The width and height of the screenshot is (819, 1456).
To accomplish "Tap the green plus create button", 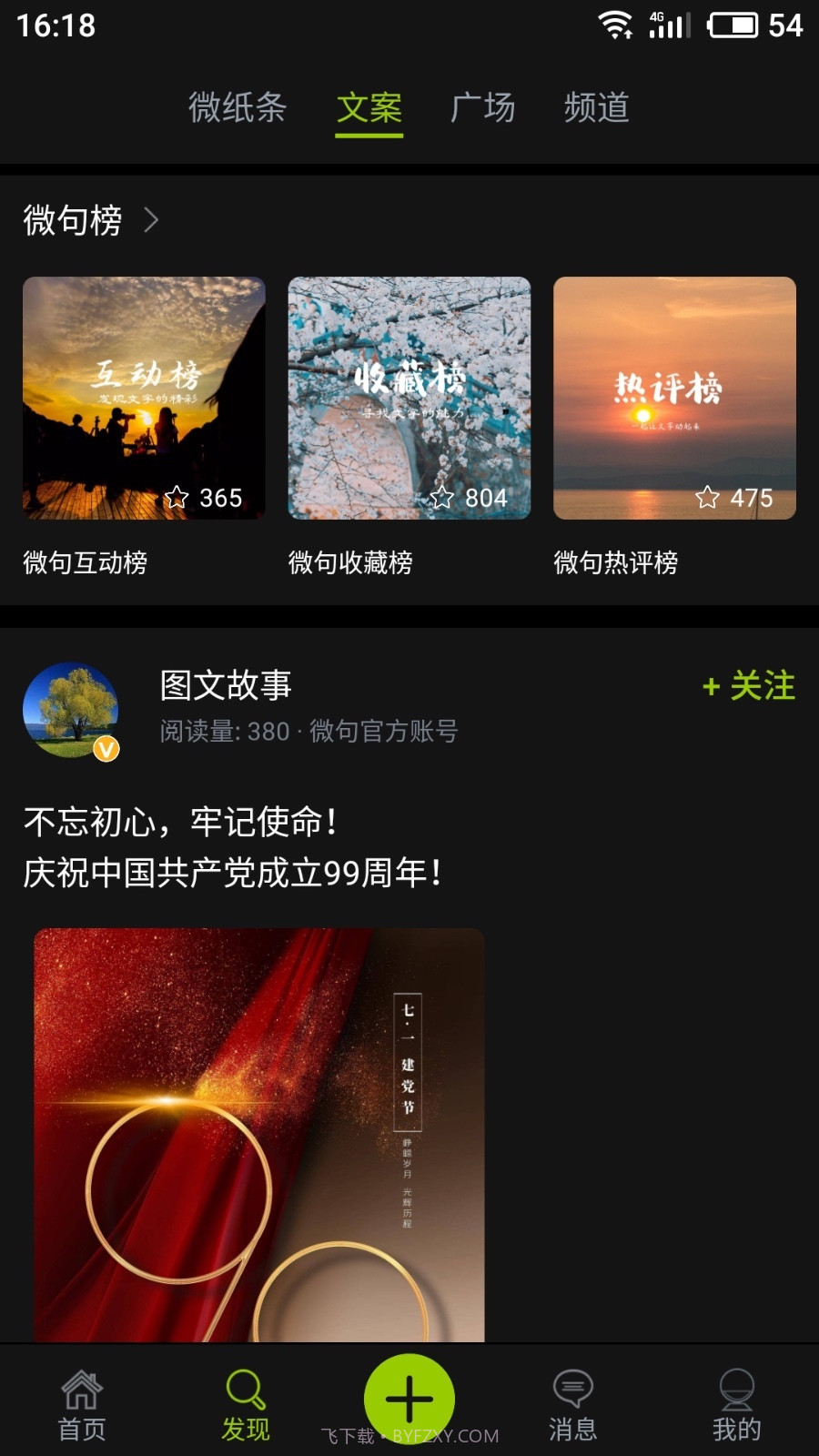I will click(x=409, y=1399).
